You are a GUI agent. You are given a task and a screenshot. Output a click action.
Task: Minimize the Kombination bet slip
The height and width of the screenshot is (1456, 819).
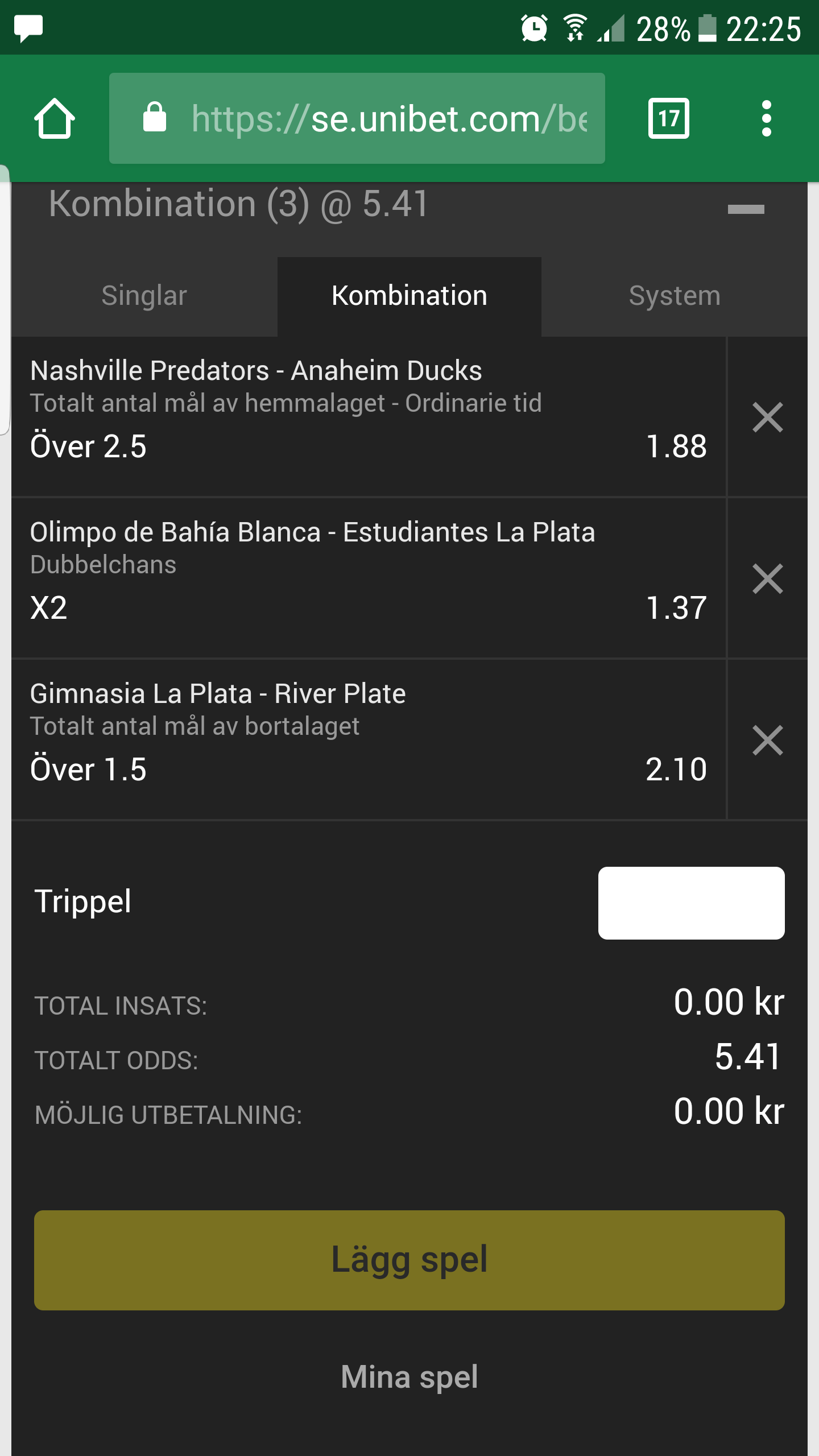[x=746, y=209]
